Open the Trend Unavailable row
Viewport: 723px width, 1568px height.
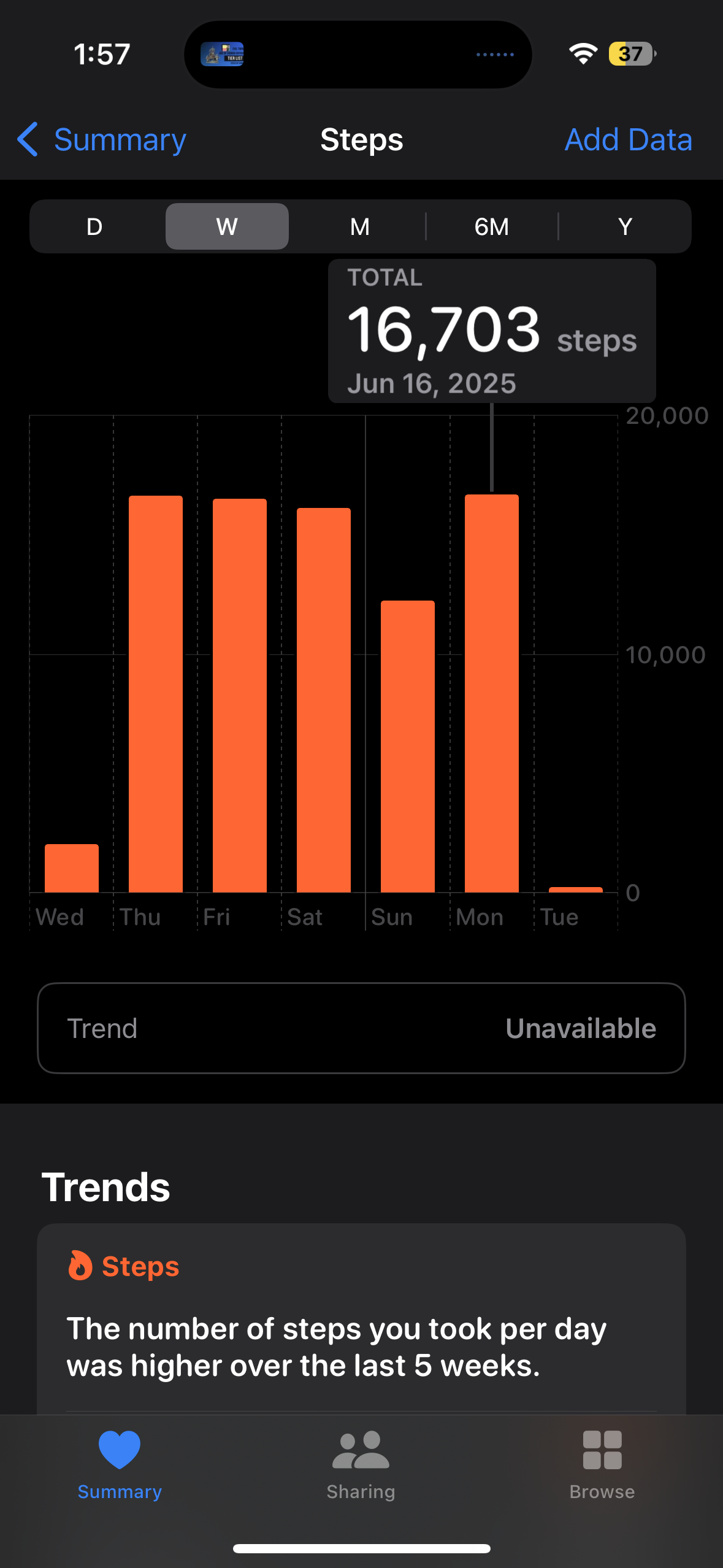click(361, 1028)
